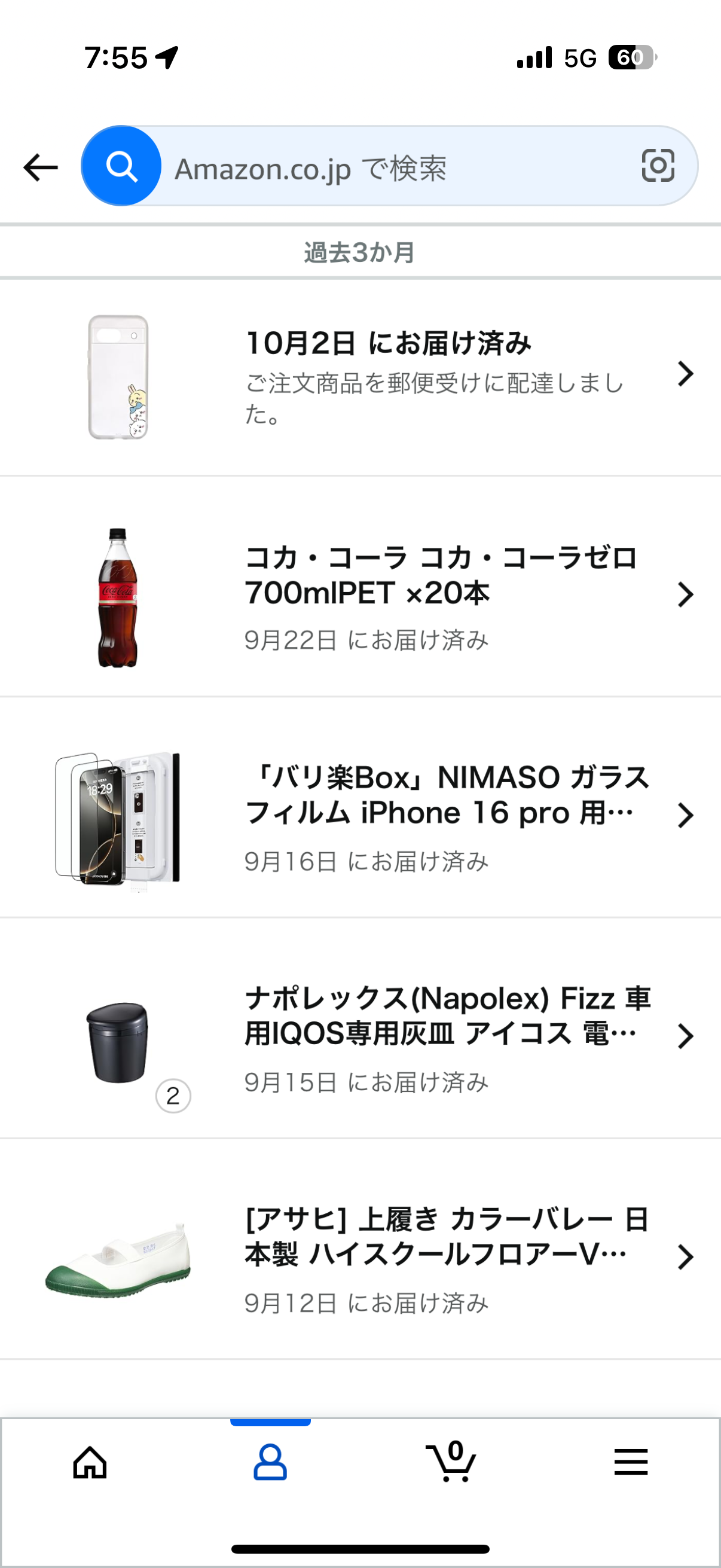The image size is (721, 1568).
Task: Open the shopping cart tab
Action: point(451,1462)
